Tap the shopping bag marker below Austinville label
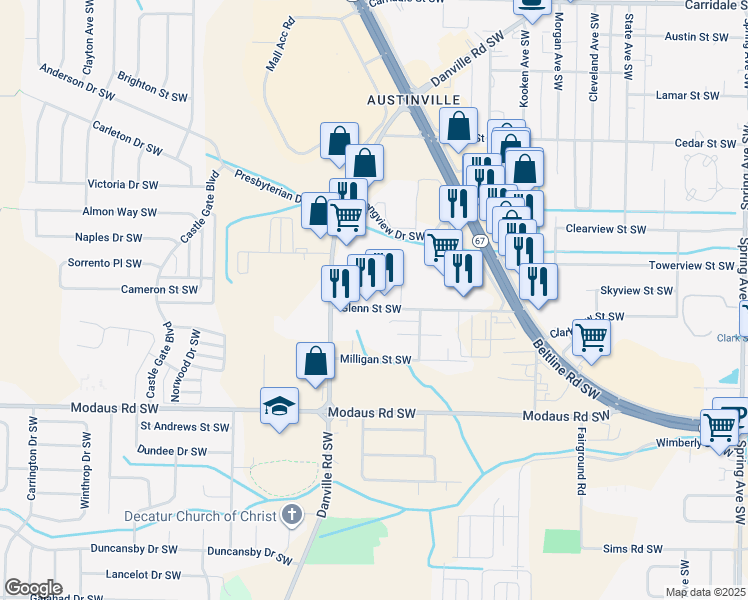Screen dimensions: 748x600 click(x=458, y=127)
